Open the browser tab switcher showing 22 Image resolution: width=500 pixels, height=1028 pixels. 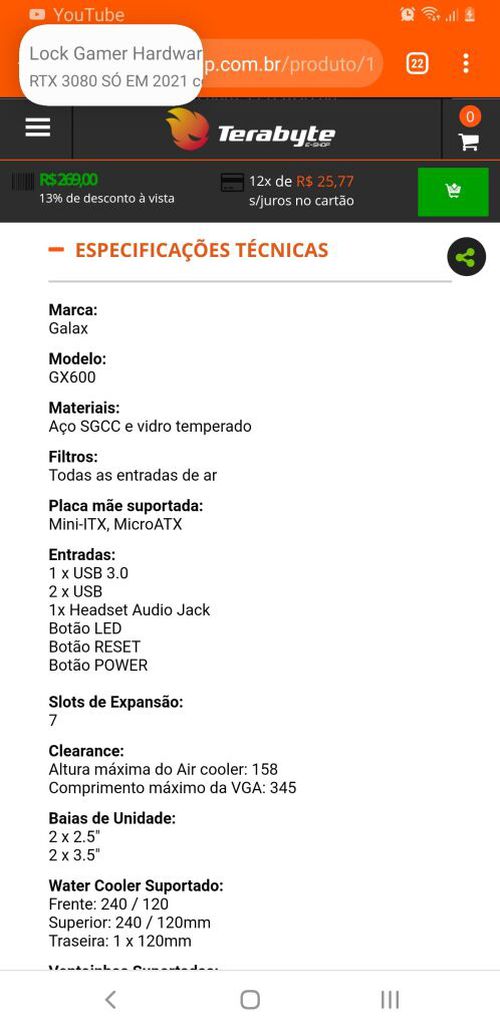417,64
